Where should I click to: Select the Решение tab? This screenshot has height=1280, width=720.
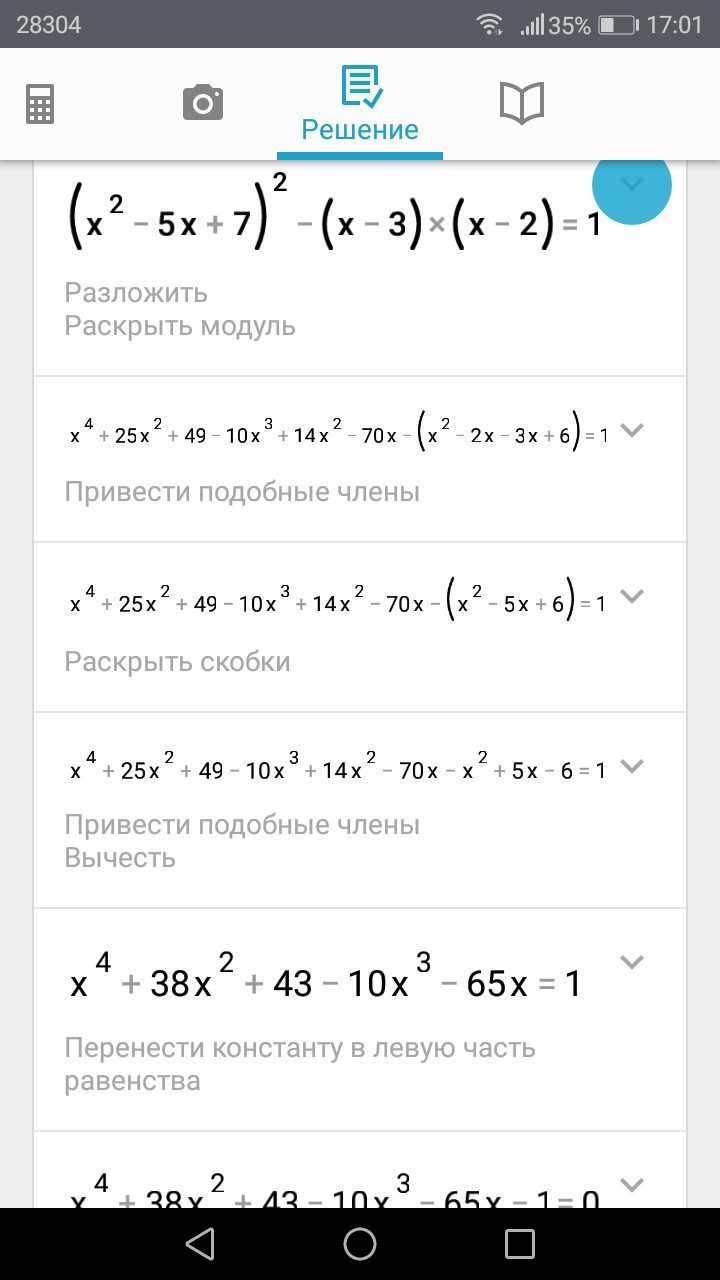360,104
